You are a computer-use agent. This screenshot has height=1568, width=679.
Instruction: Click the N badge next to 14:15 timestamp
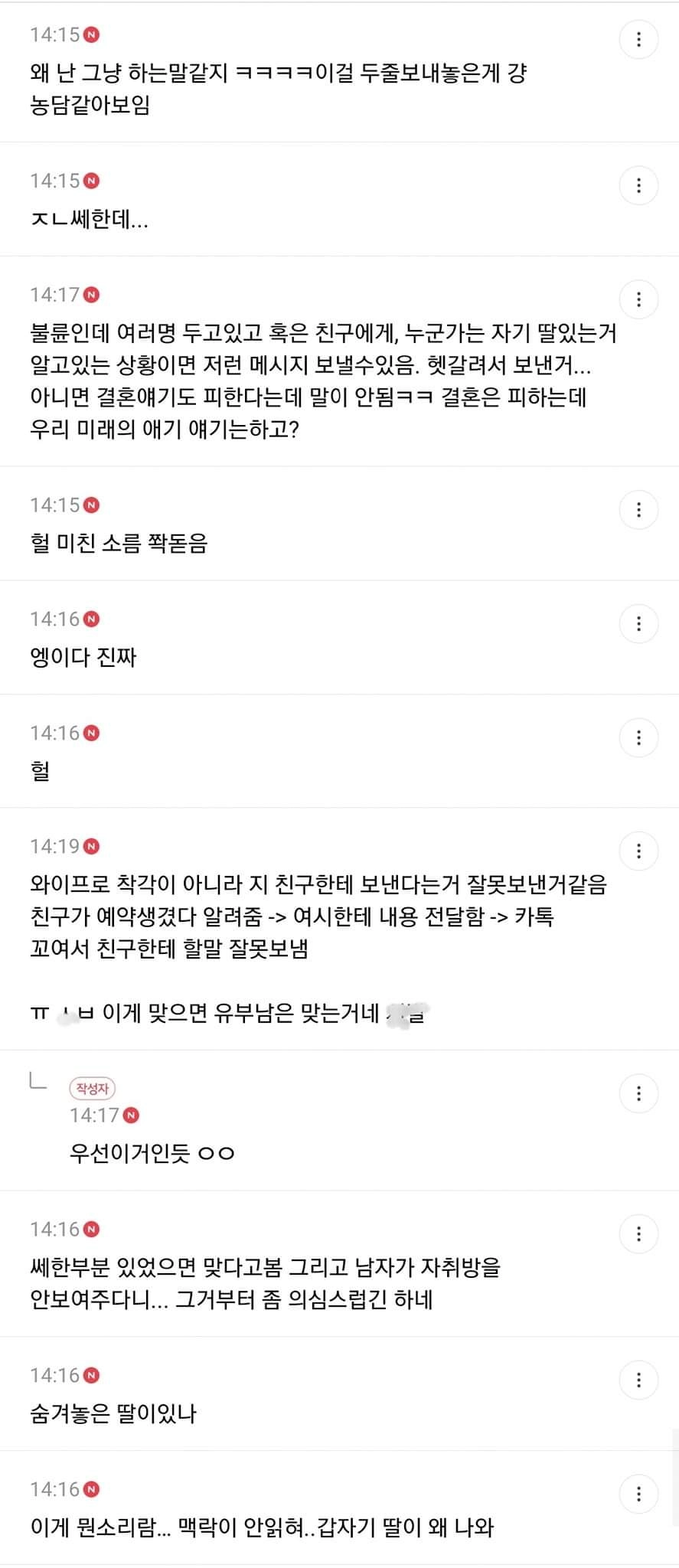(92, 34)
